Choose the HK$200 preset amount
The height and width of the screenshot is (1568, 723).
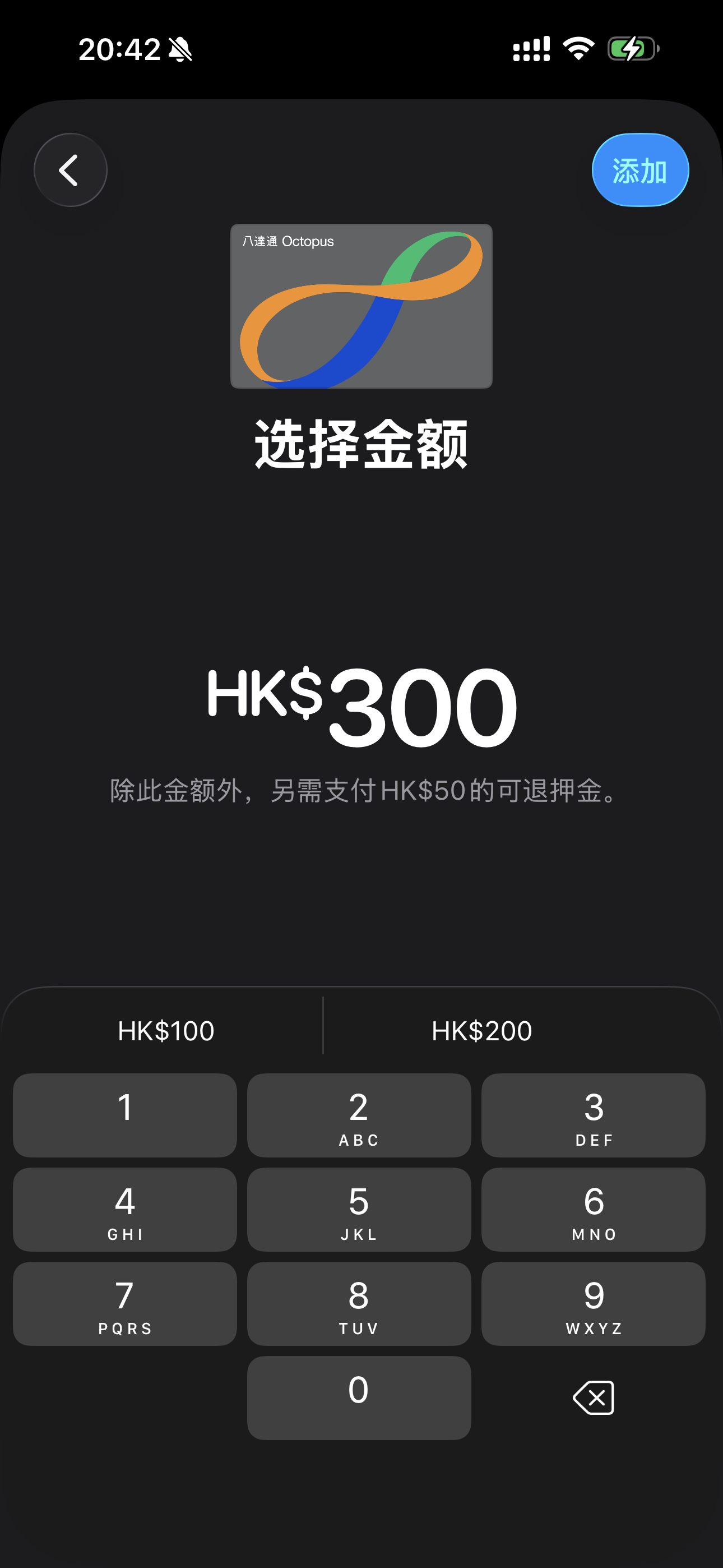coord(481,1031)
